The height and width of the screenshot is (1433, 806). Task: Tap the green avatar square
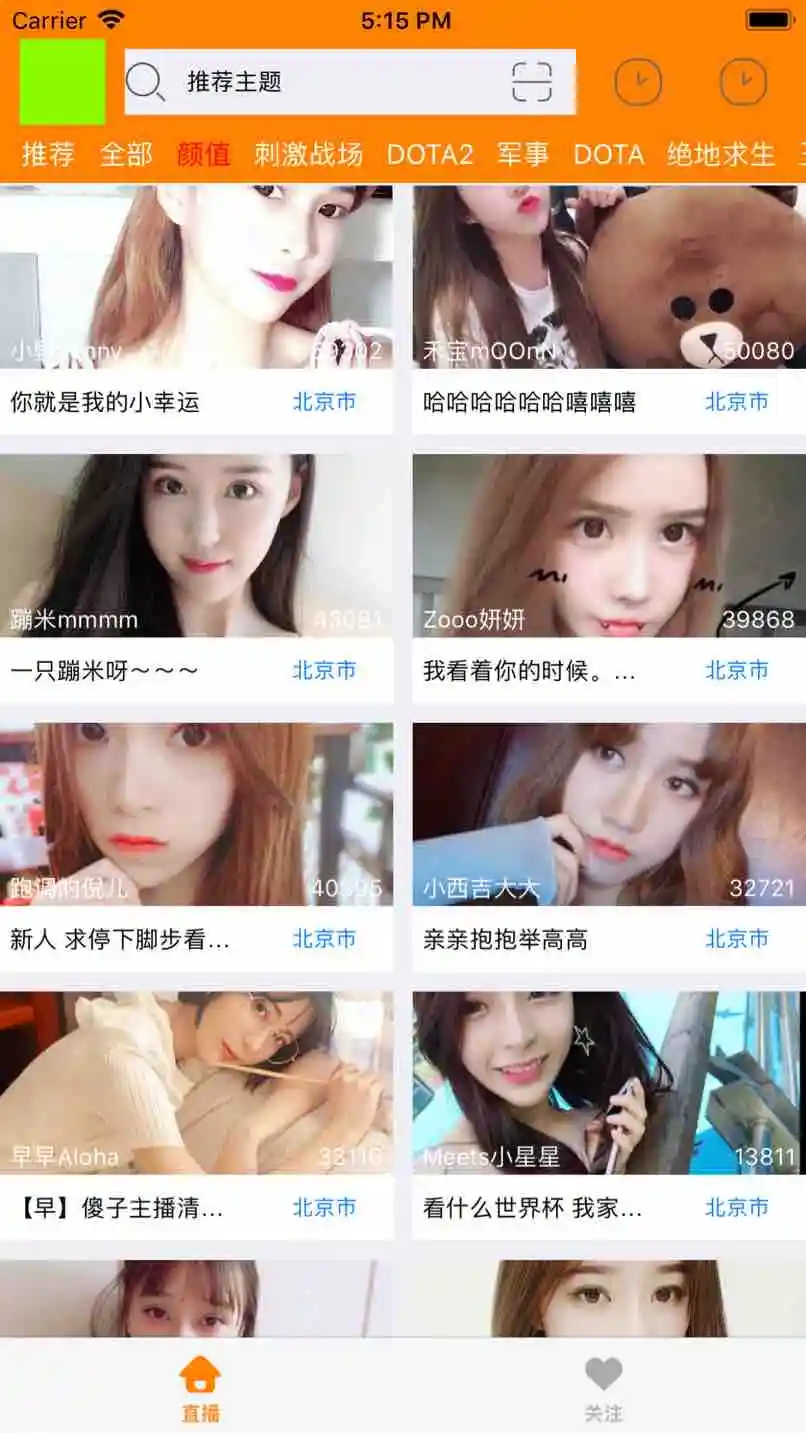pyautogui.click(x=62, y=82)
